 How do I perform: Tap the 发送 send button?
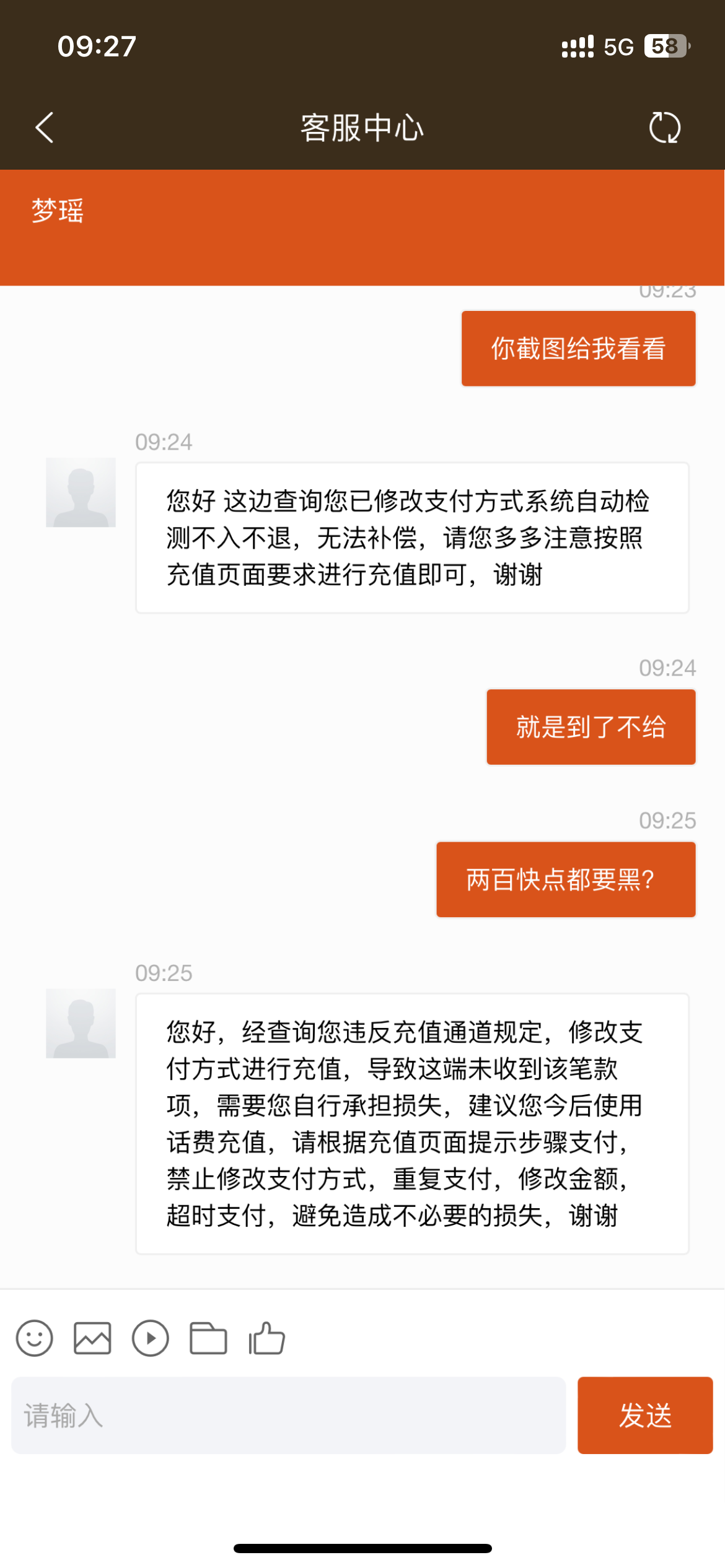[x=644, y=1415]
